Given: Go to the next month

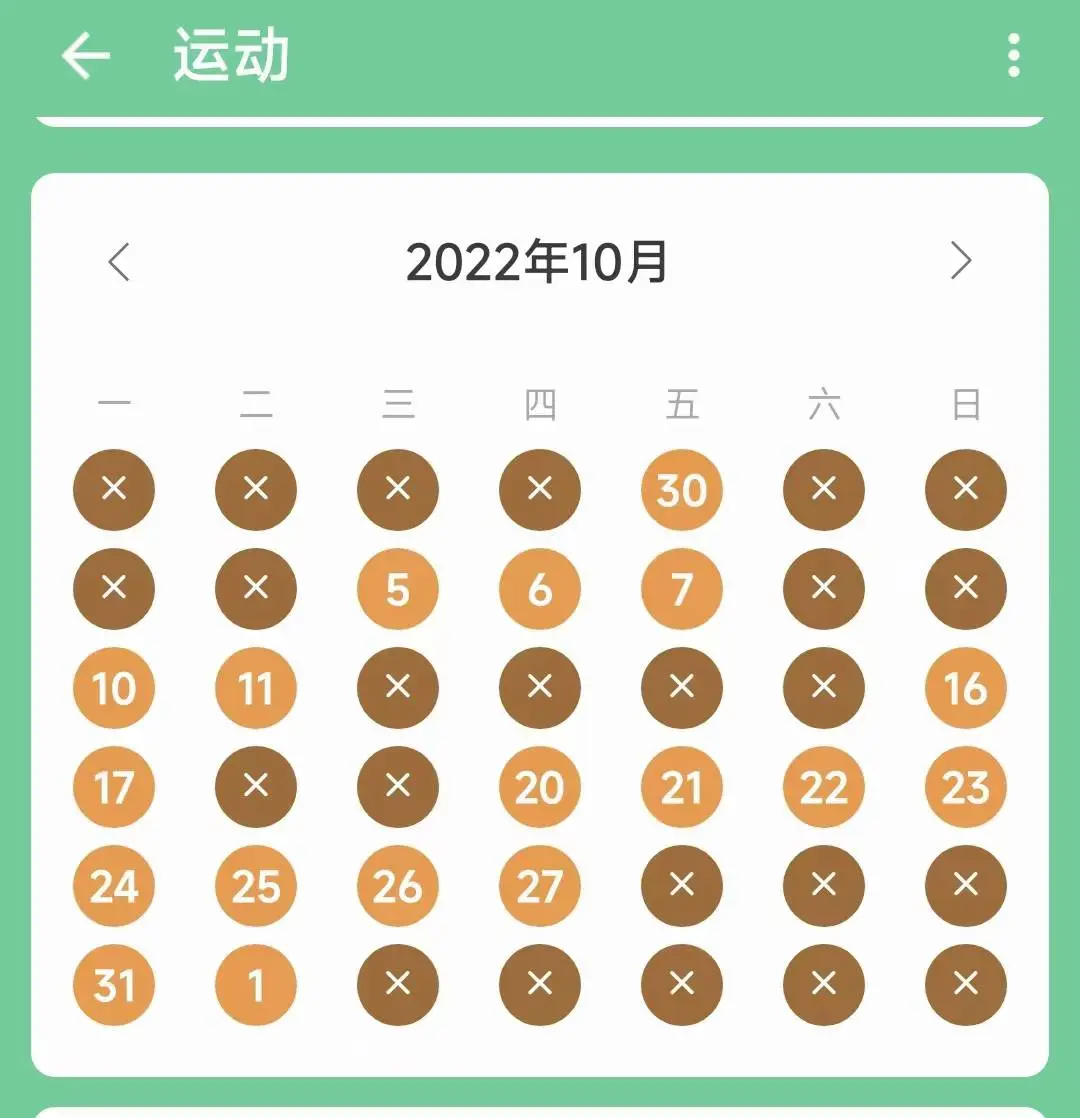Looking at the screenshot, I should pos(960,262).
